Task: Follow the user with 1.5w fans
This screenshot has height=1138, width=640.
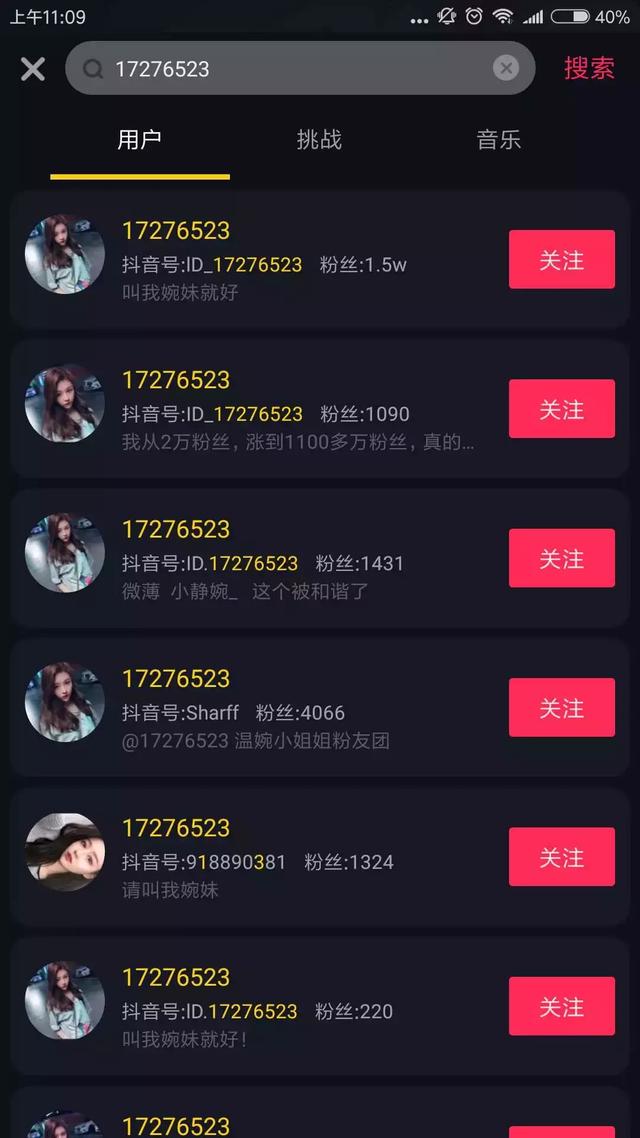Action: pyautogui.click(x=561, y=260)
